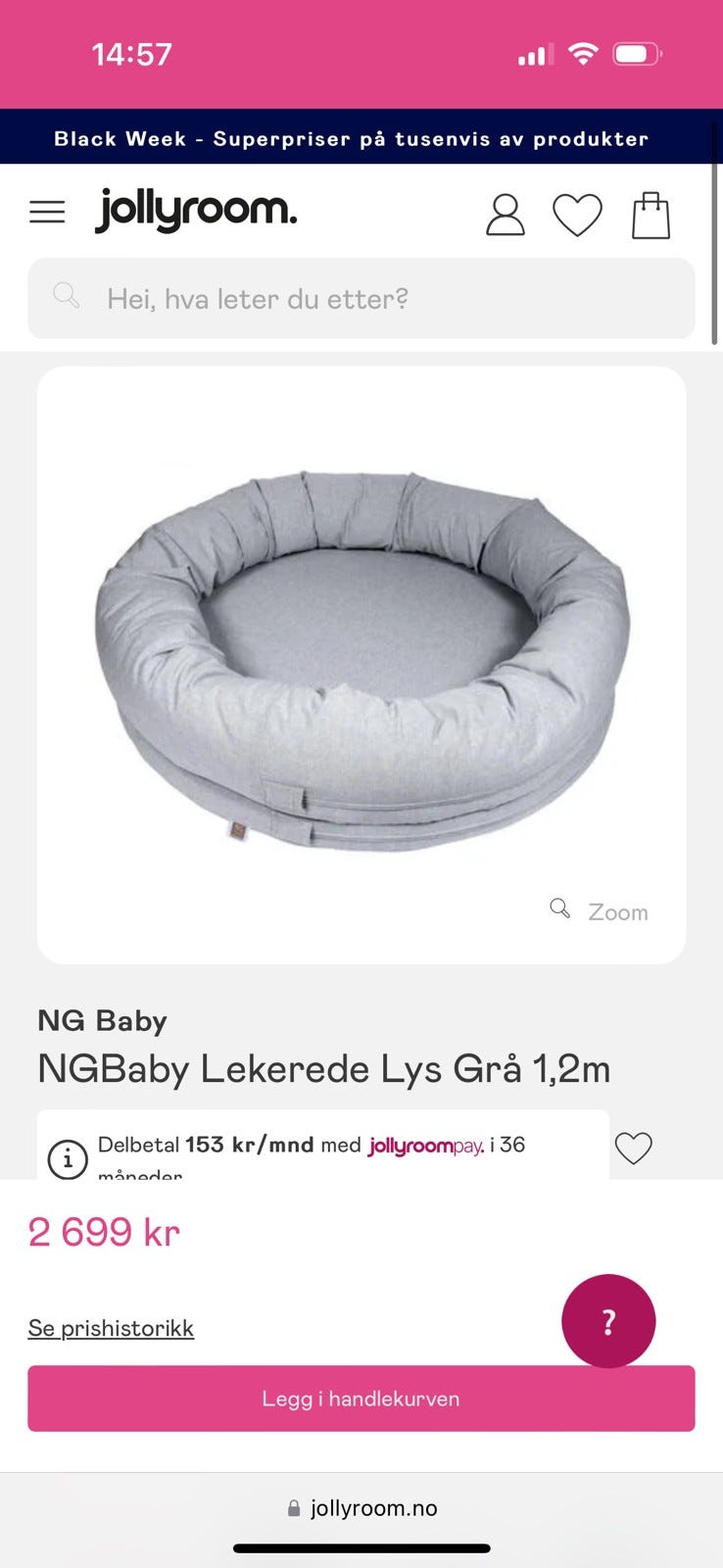Show Delbetal jollyroompay info
The image size is (723, 1568).
coord(68,1159)
